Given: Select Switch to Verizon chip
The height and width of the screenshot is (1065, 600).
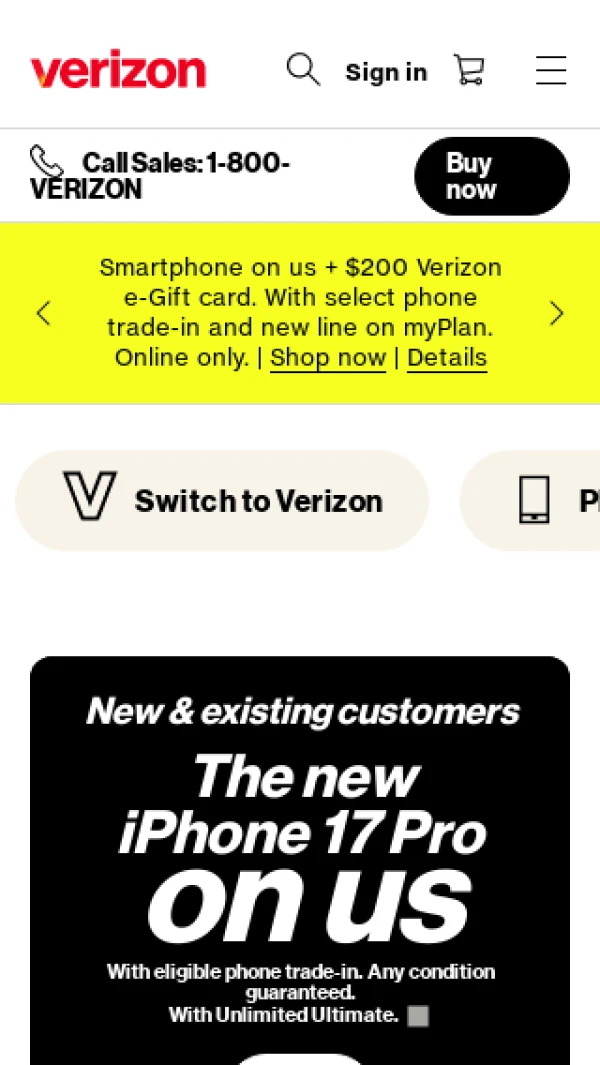Looking at the screenshot, I should click(222, 500).
